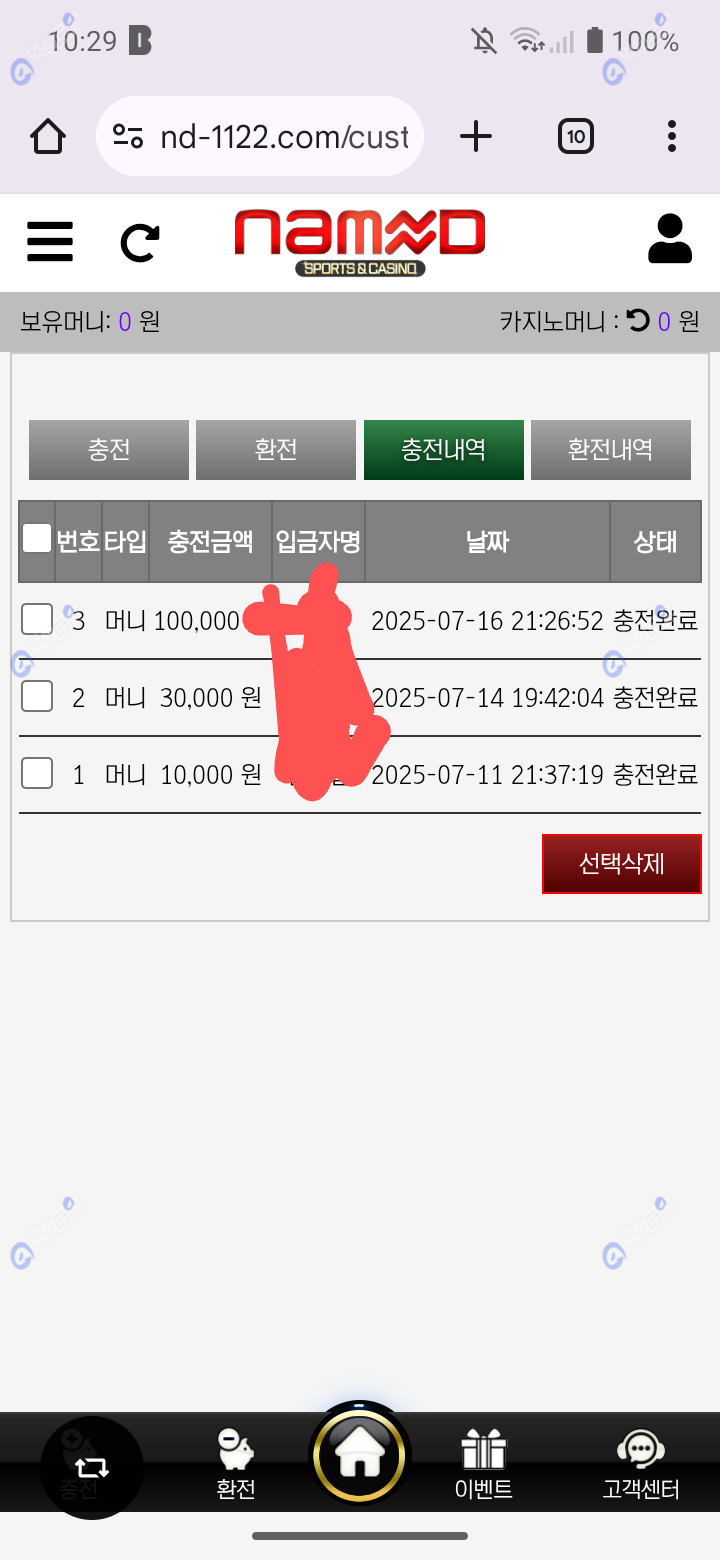Image resolution: width=720 pixels, height=1560 pixels.
Task: Tap the page refresh icon
Action: [140, 242]
